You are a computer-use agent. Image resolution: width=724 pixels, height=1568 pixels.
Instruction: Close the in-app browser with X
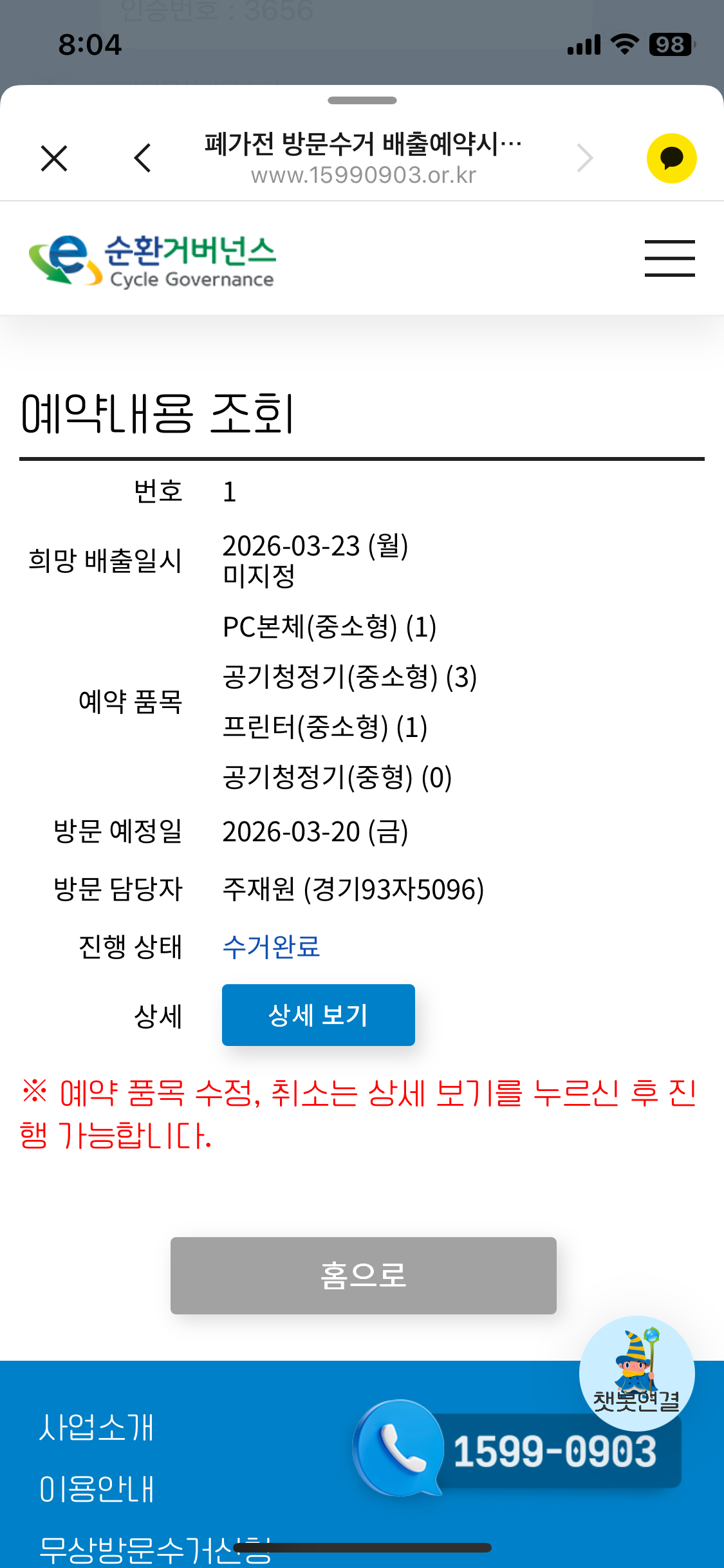tap(54, 158)
